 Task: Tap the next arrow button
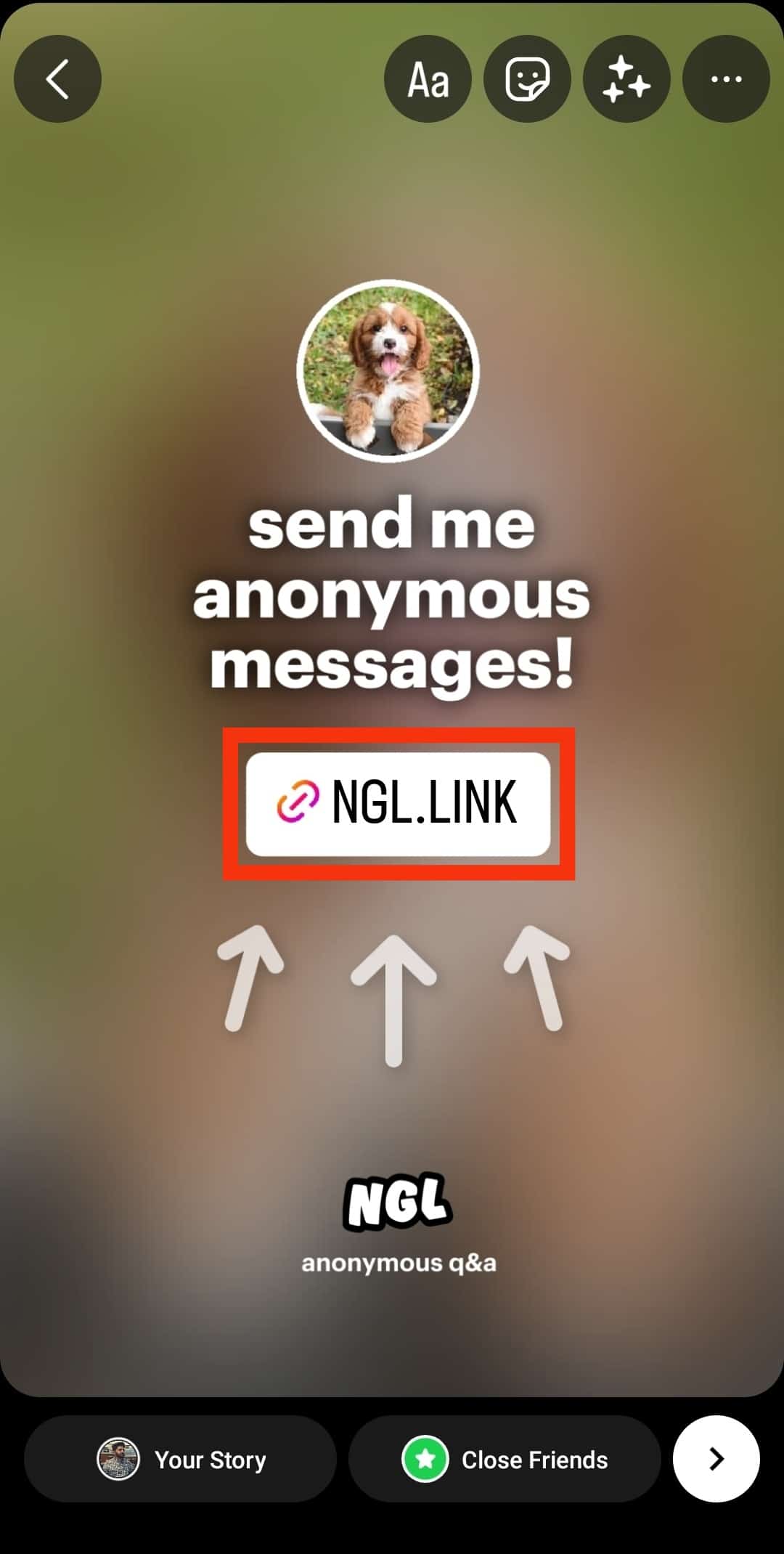[x=716, y=1458]
